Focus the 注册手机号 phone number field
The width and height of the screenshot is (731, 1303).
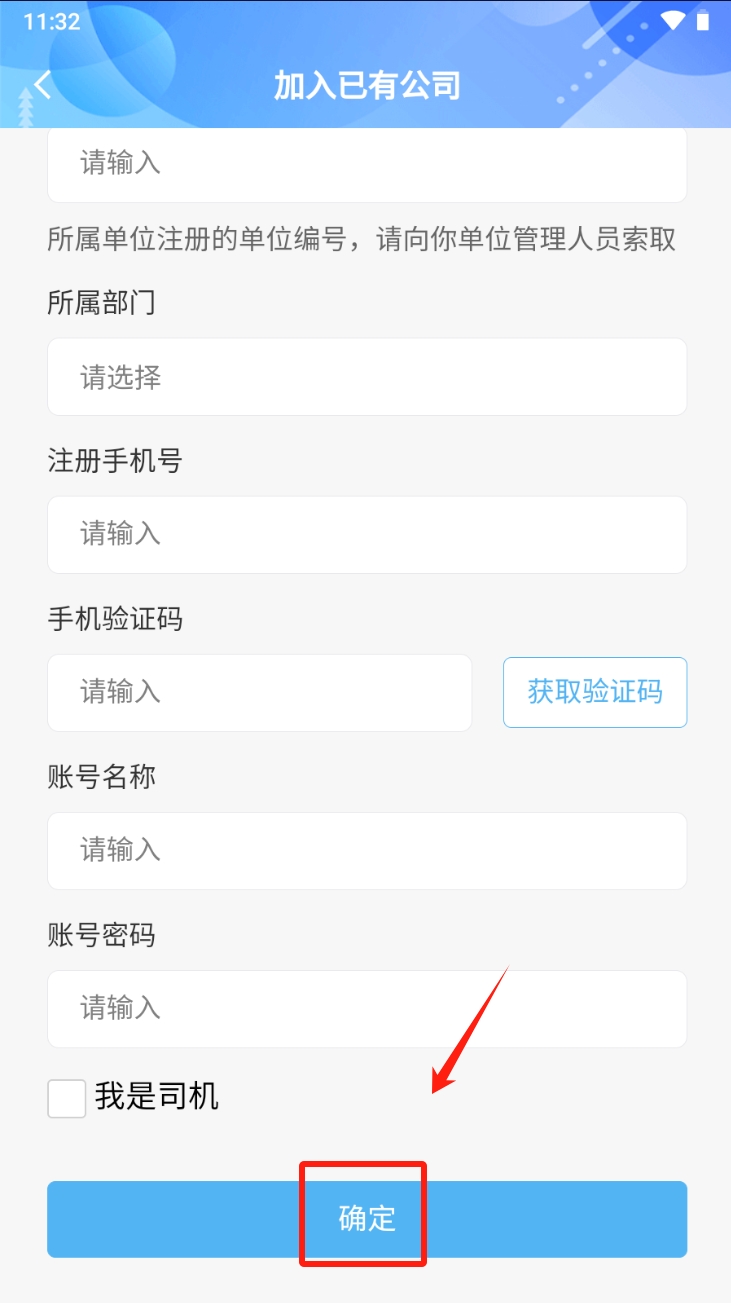(x=366, y=534)
